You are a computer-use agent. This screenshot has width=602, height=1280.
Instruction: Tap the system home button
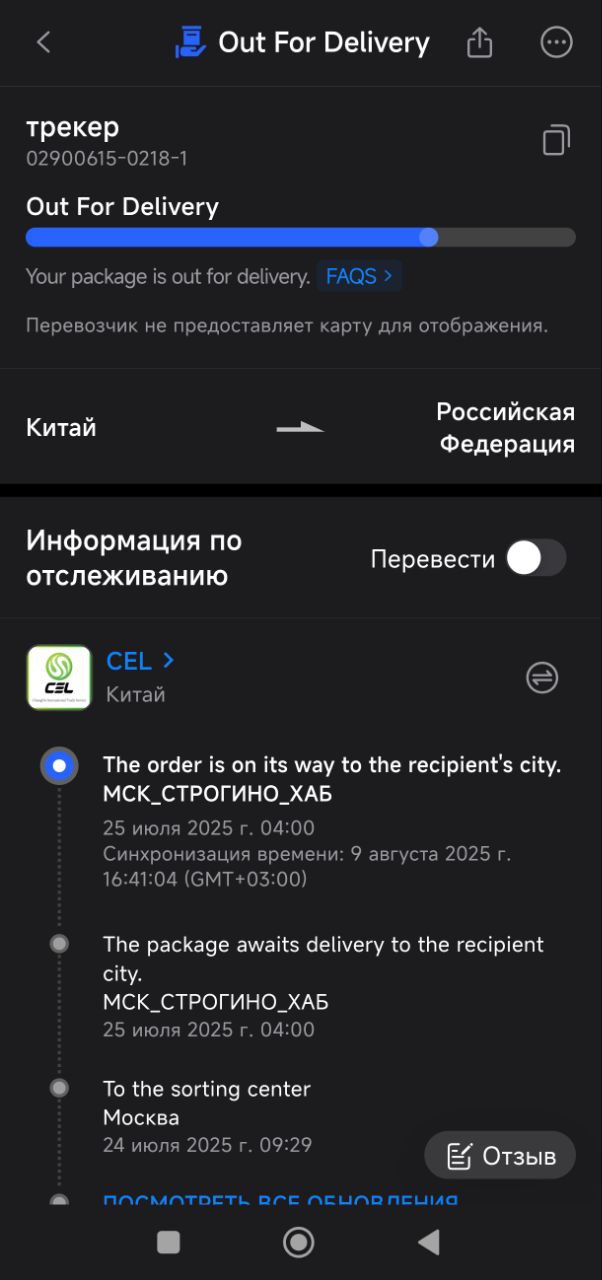click(x=299, y=1242)
